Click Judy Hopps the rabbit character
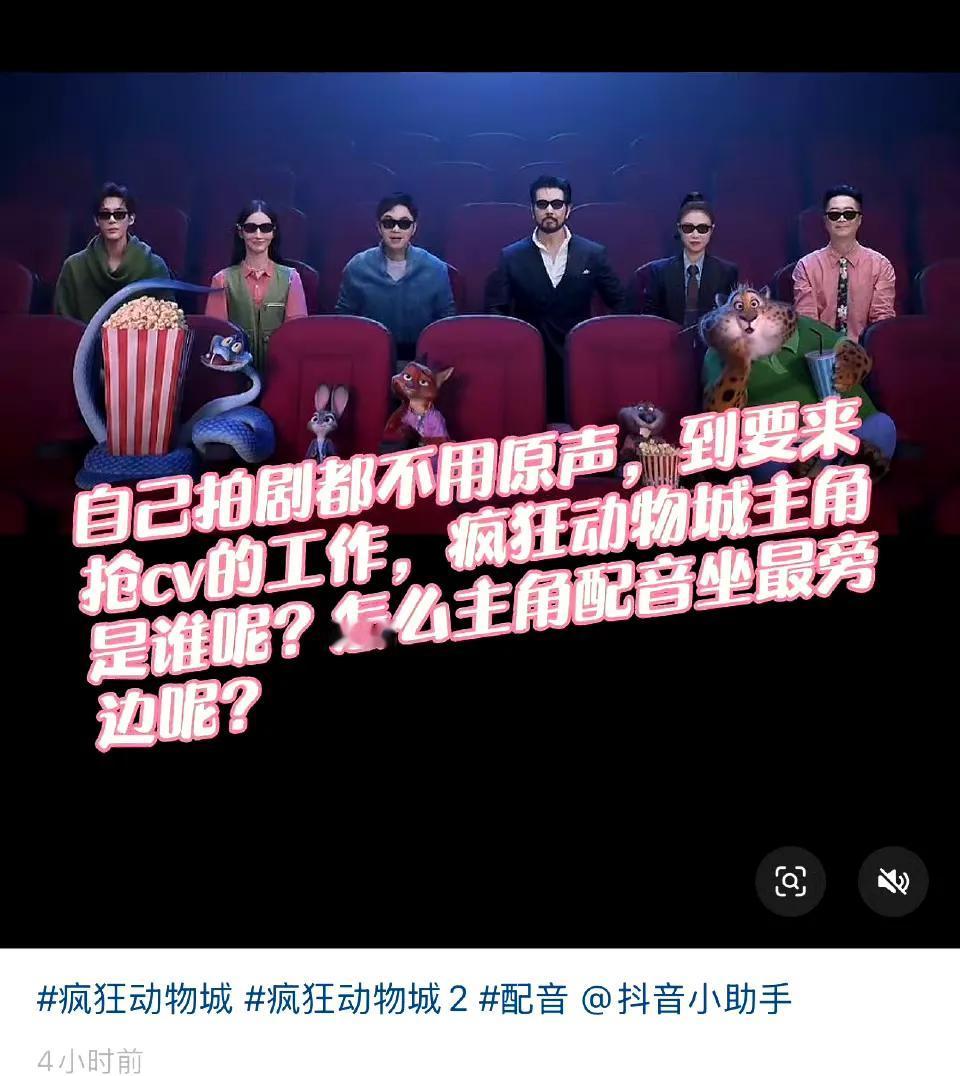 pyautogui.click(x=323, y=415)
